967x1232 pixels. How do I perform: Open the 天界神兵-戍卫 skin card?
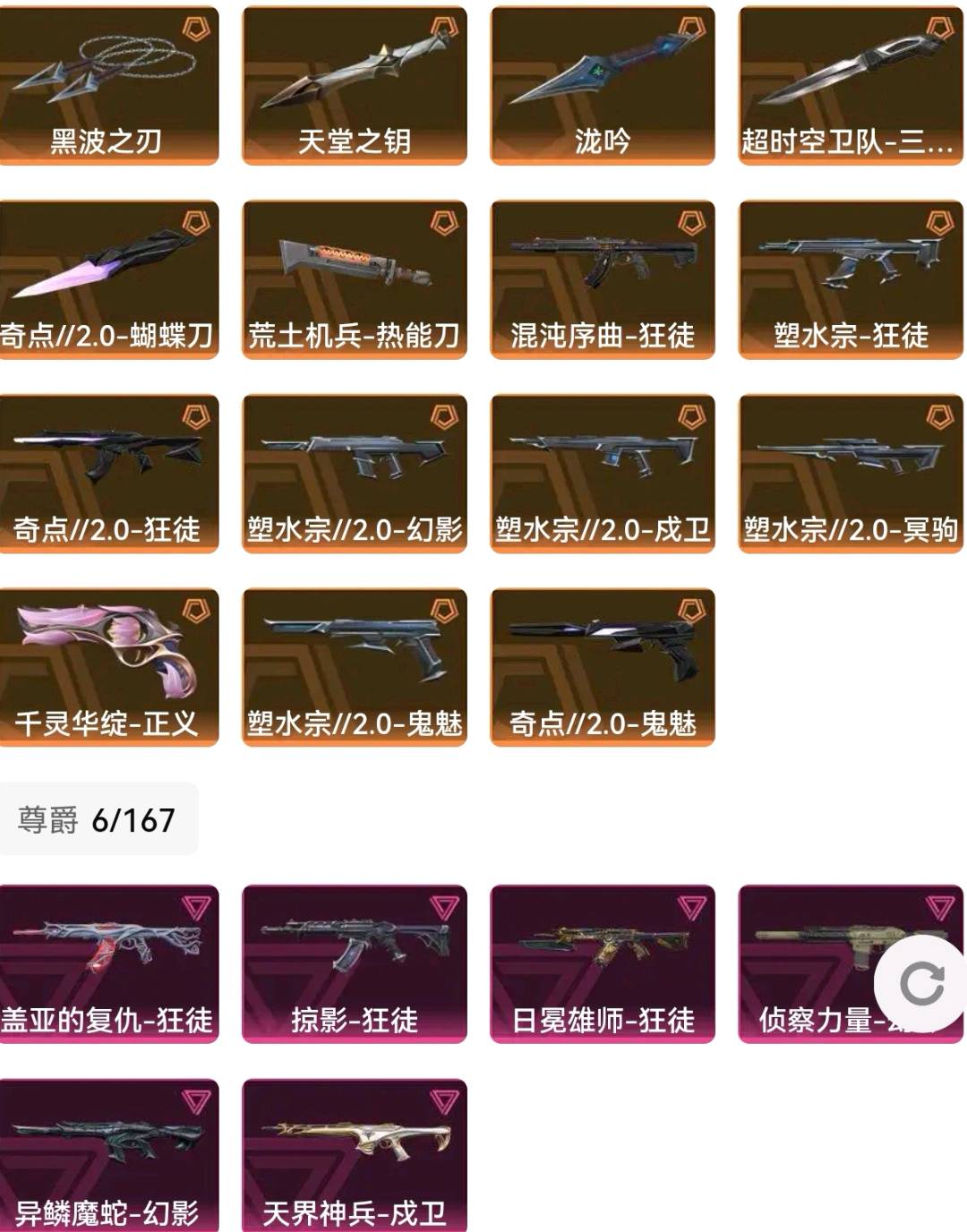point(355,1156)
